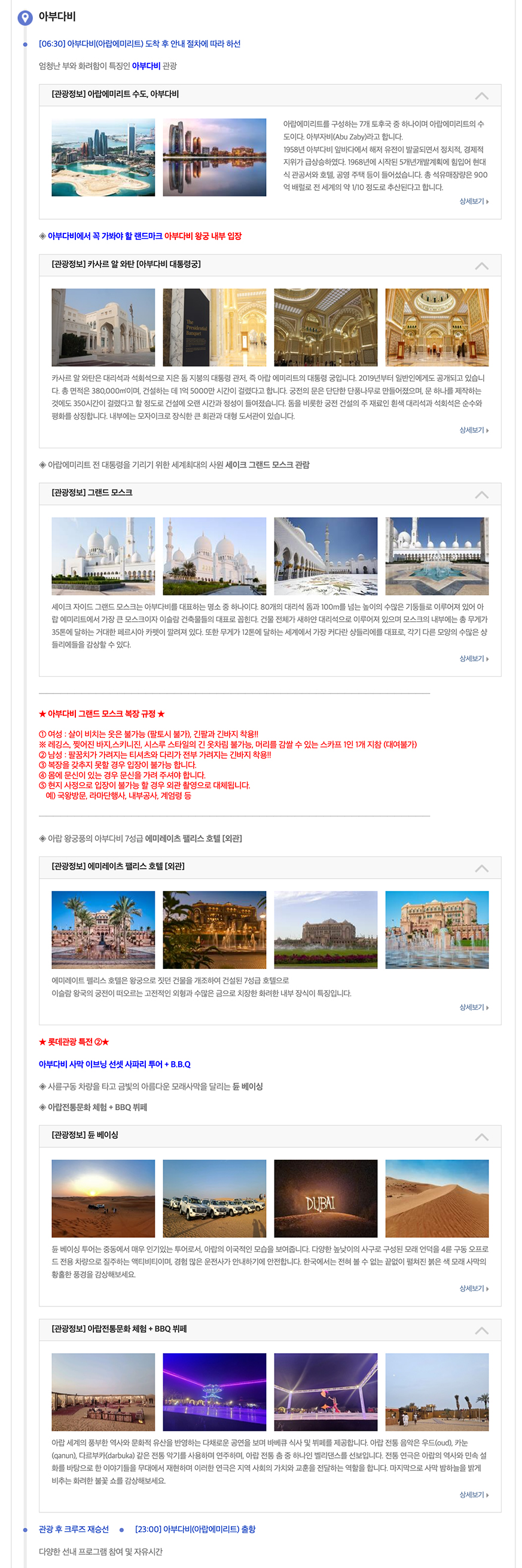Collapse the 아랍에미리트 수도, 아부다비 info panel
Image resolution: width=522 pixels, height=1568 pixels.
tap(481, 96)
